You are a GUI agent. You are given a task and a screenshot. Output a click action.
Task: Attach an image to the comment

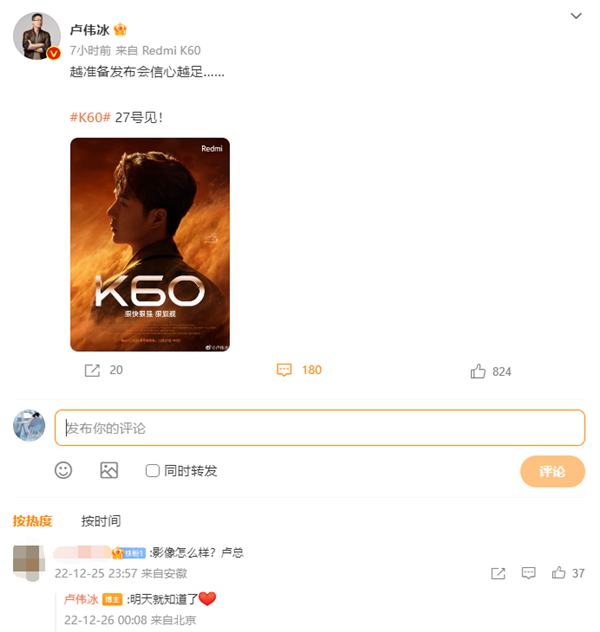pyautogui.click(x=109, y=470)
